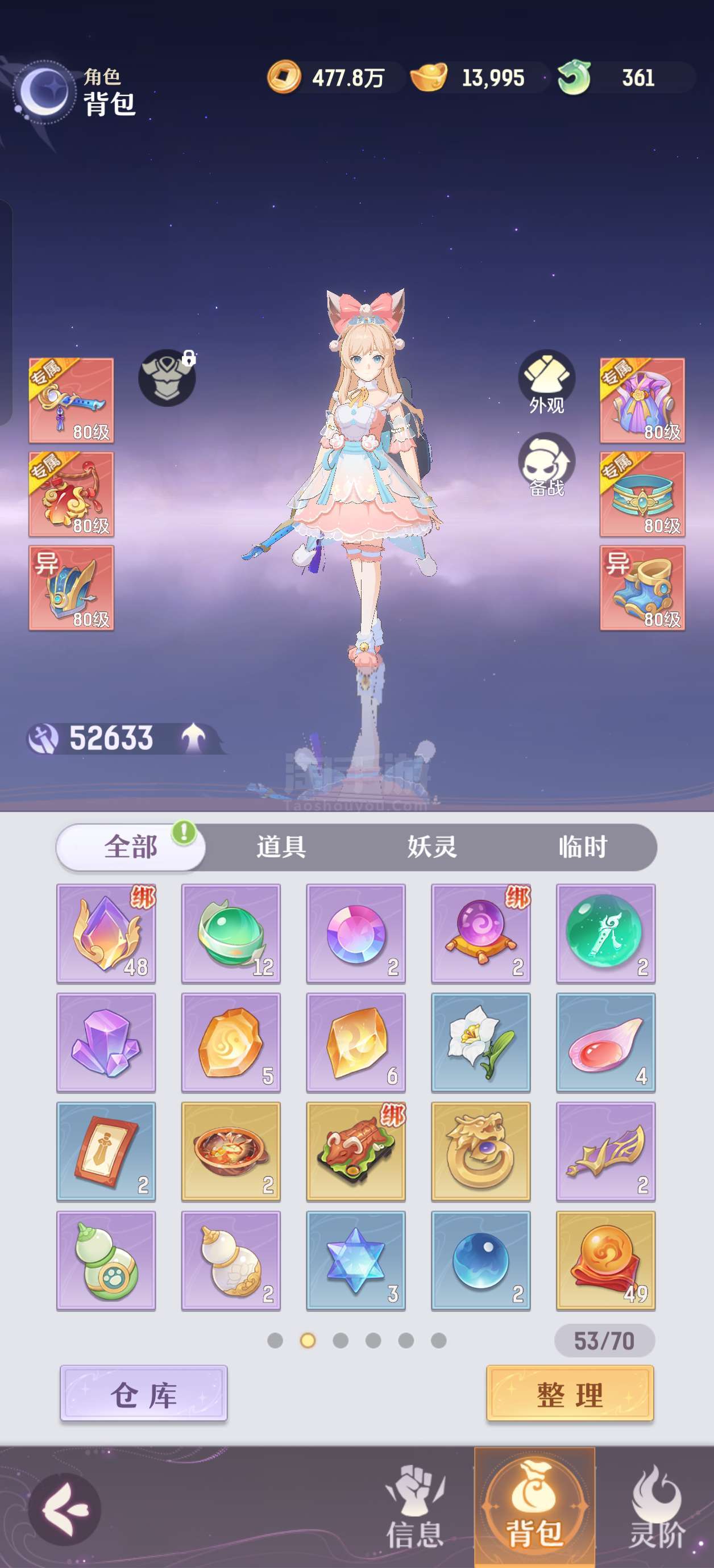Viewport: 714px width, 1568px height.
Task: Go back with the arrow button
Action: (x=65, y=1508)
